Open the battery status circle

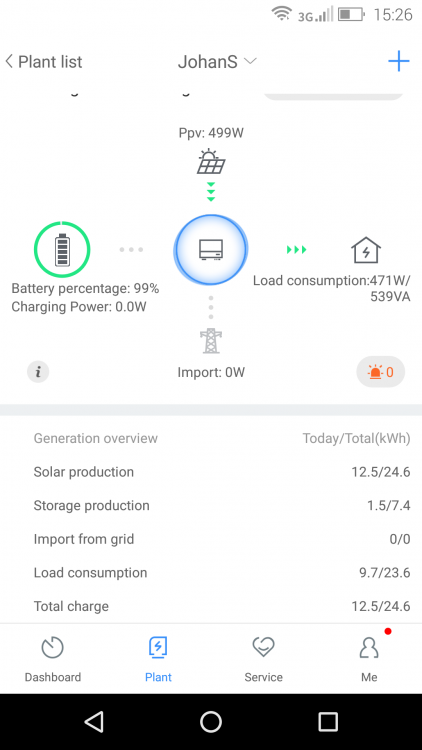point(62,249)
